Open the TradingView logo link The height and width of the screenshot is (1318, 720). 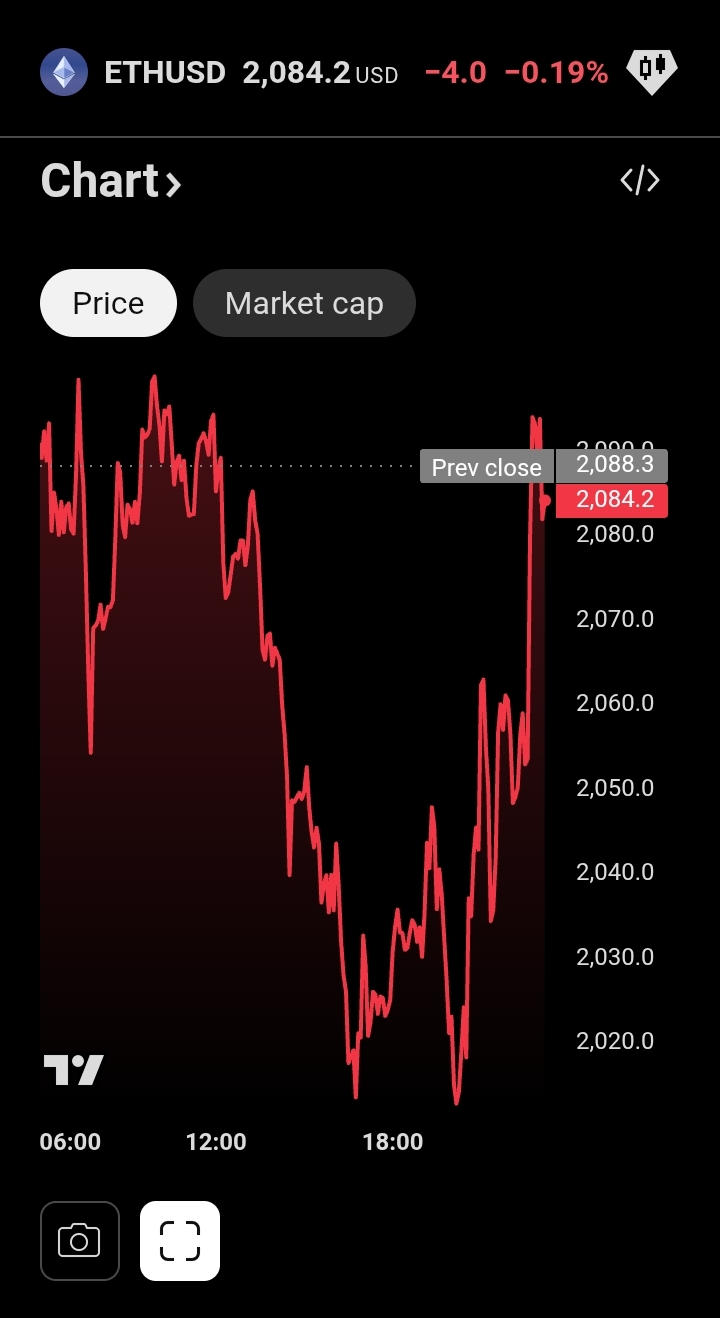[x=74, y=1070]
